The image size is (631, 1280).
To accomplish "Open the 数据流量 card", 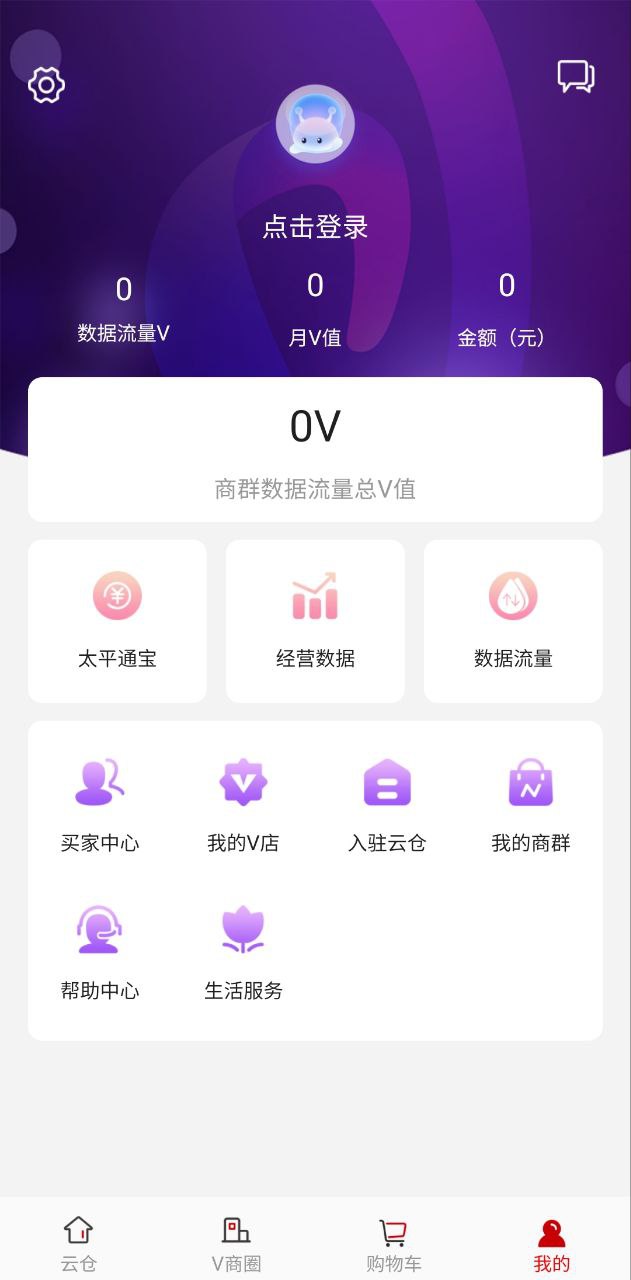I will [x=513, y=621].
